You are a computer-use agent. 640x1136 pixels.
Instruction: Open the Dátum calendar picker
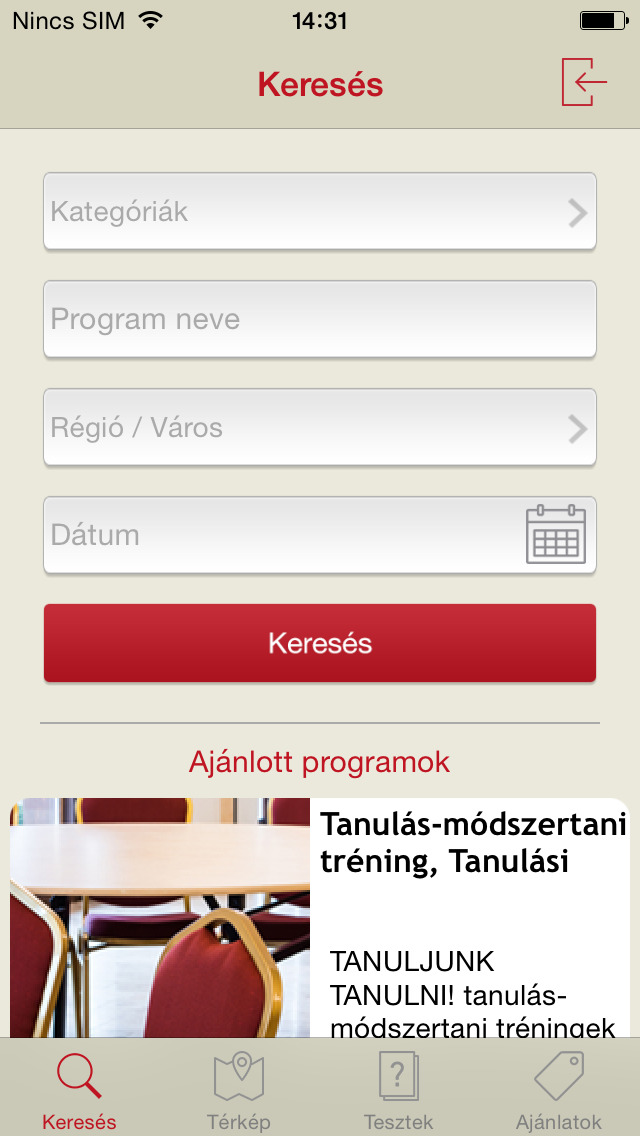(x=555, y=535)
